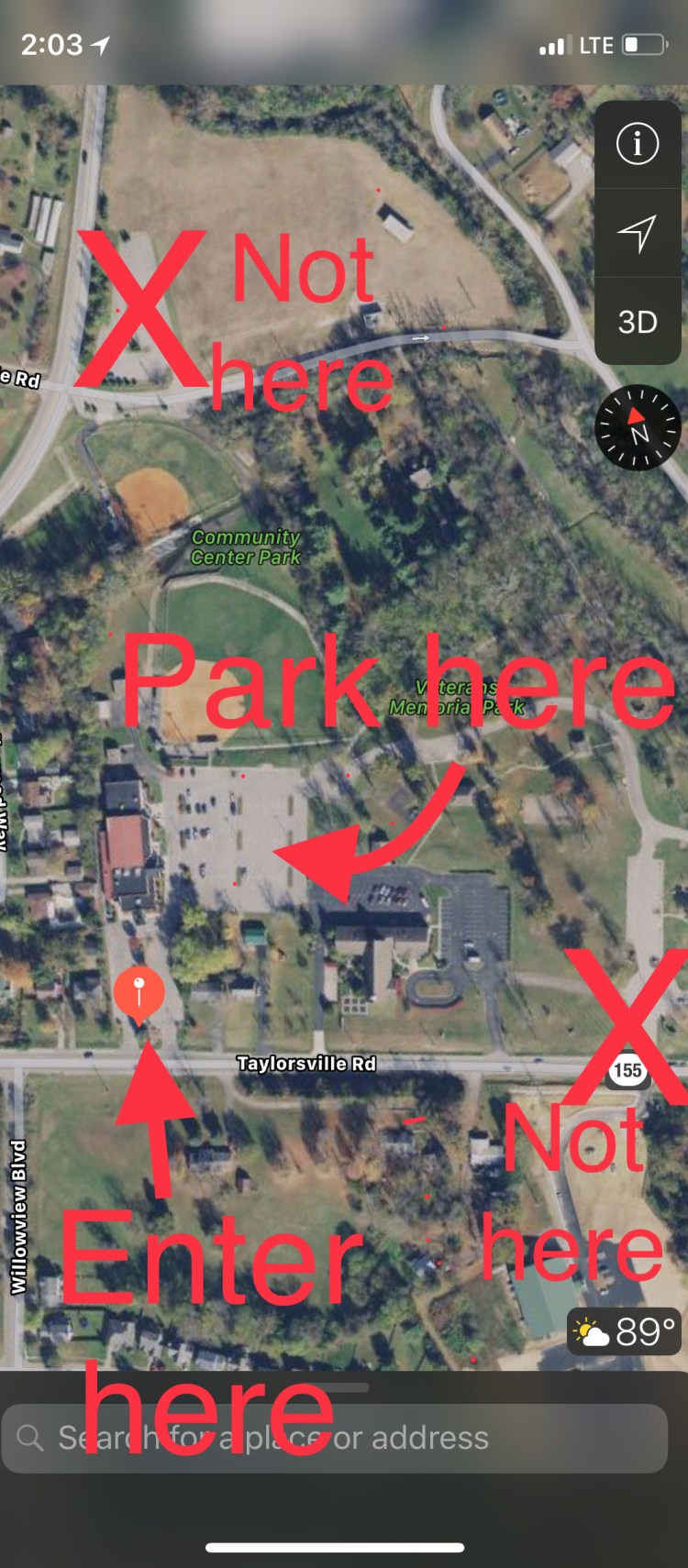Open the map settings info button

click(x=638, y=144)
